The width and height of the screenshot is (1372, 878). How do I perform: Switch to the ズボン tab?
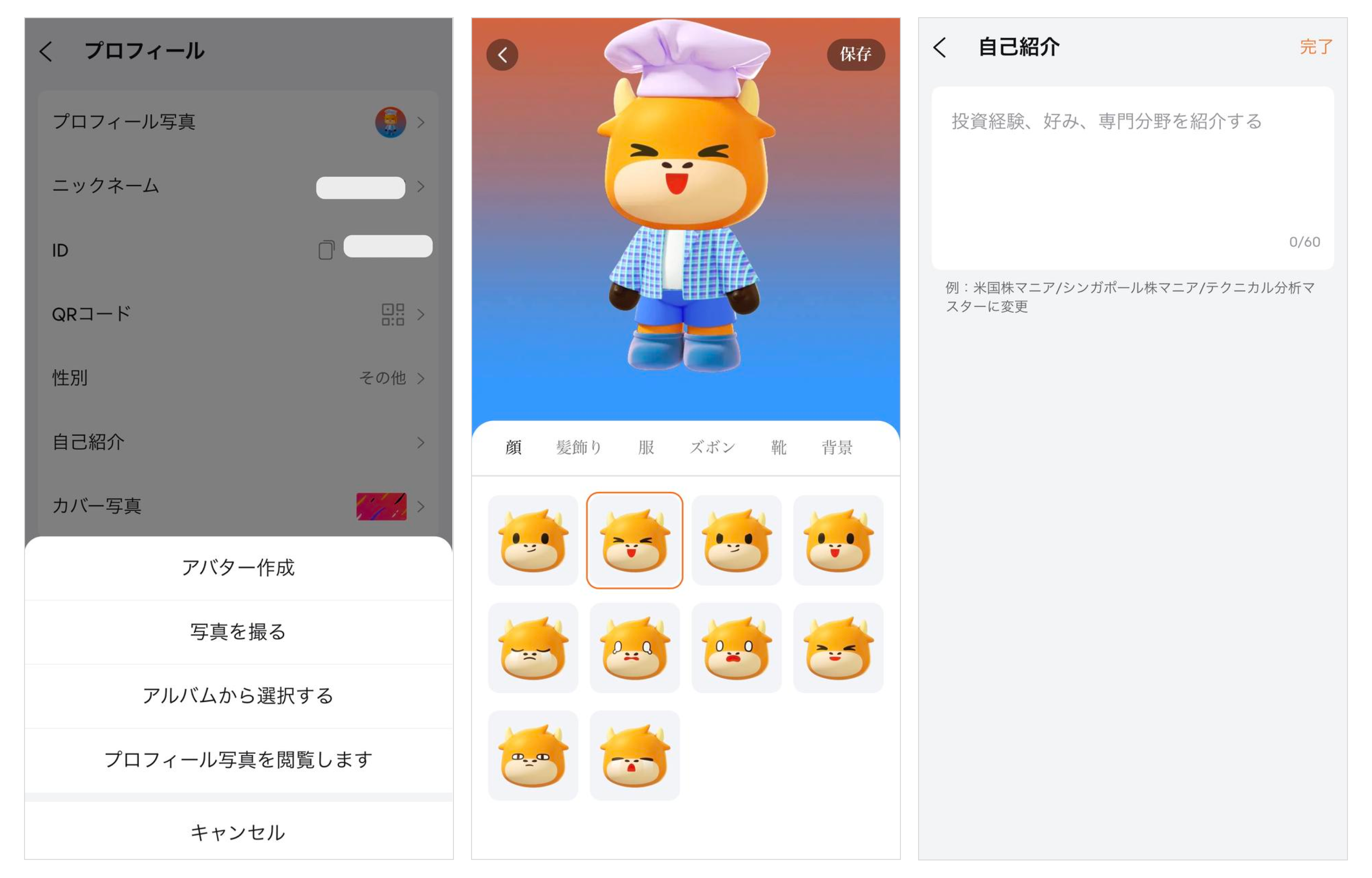712,448
